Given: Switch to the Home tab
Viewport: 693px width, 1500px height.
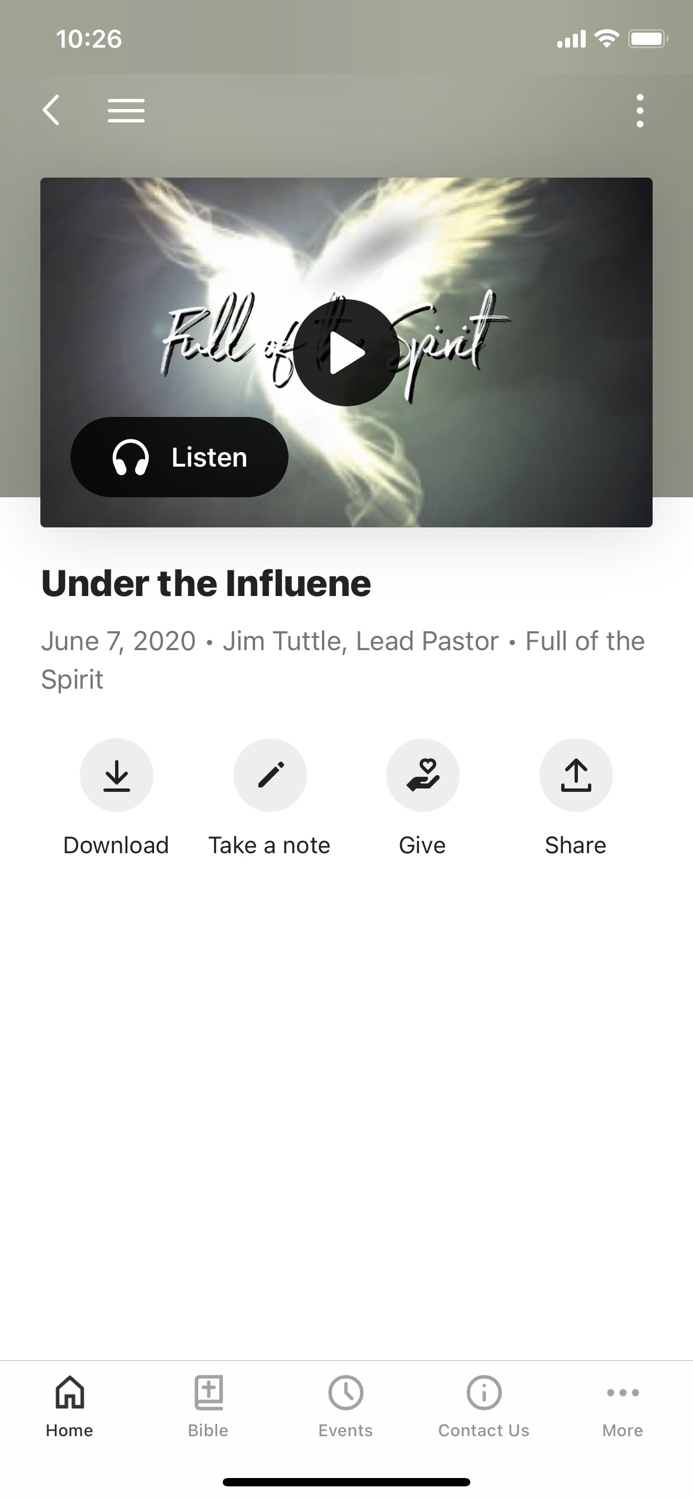Looking at the screenshot, I should [x=69, y=1405].
